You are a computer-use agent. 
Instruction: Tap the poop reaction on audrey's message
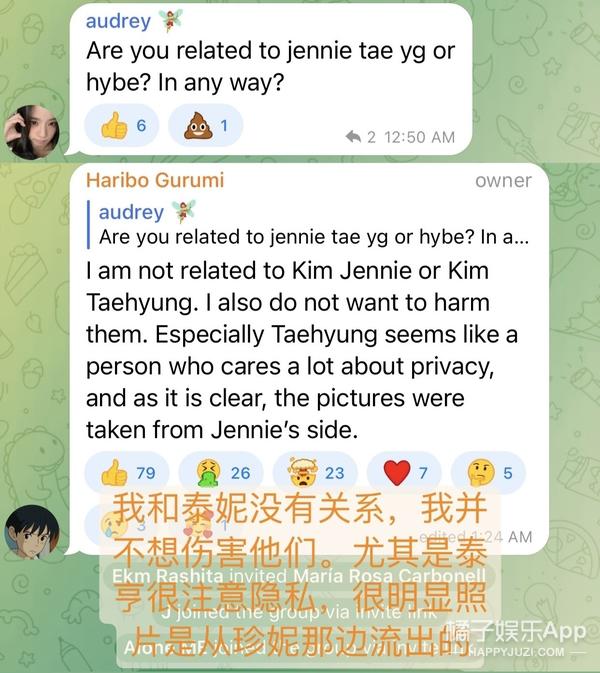tap(206, 126)
